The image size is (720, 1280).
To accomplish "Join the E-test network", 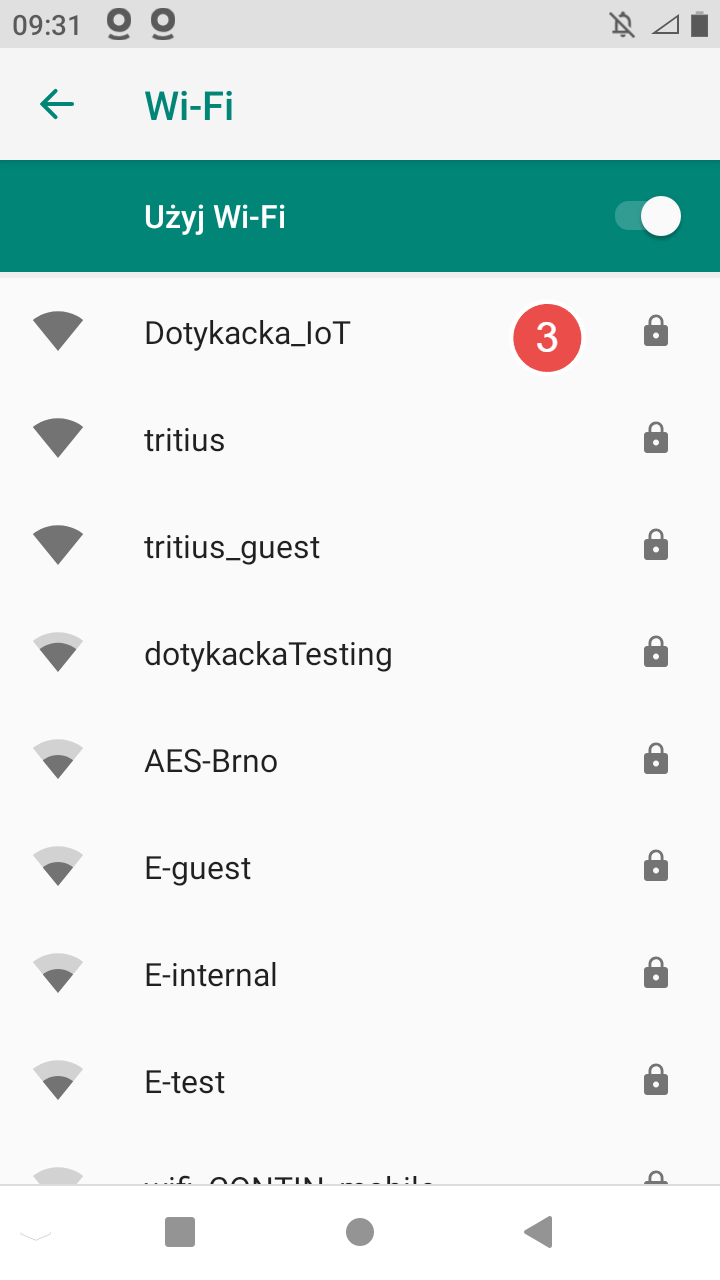I will tap(185, 1082).
